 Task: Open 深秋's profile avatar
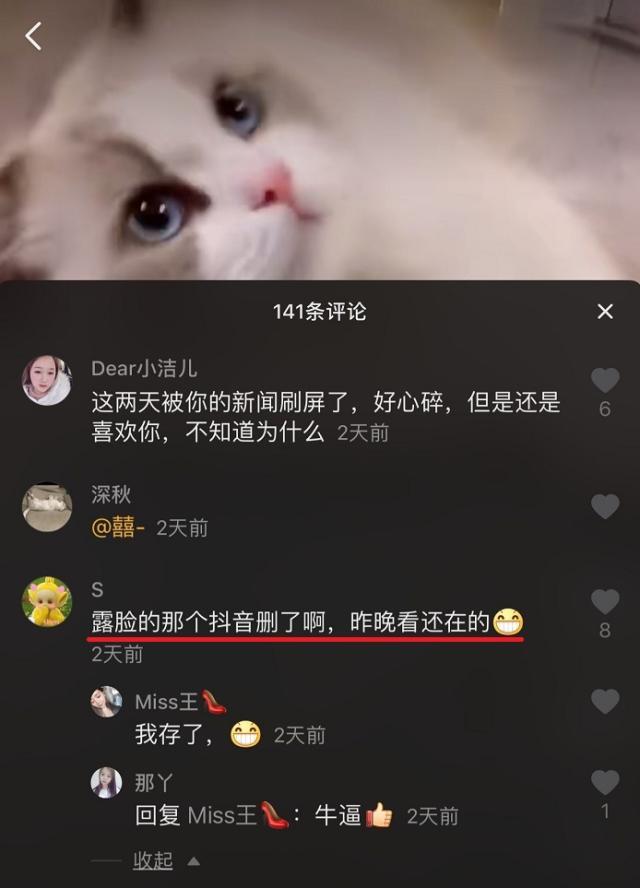[x=47, y=507]
